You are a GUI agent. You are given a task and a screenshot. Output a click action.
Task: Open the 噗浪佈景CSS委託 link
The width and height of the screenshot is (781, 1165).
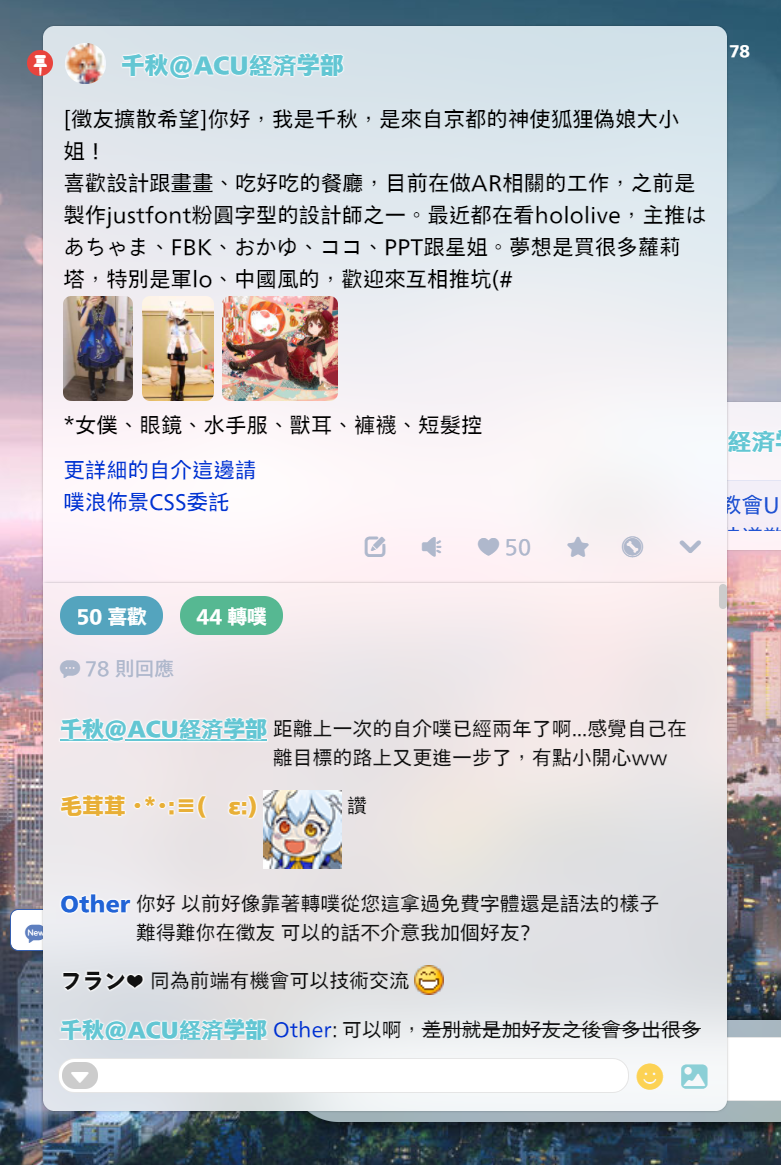coord(146,502)
